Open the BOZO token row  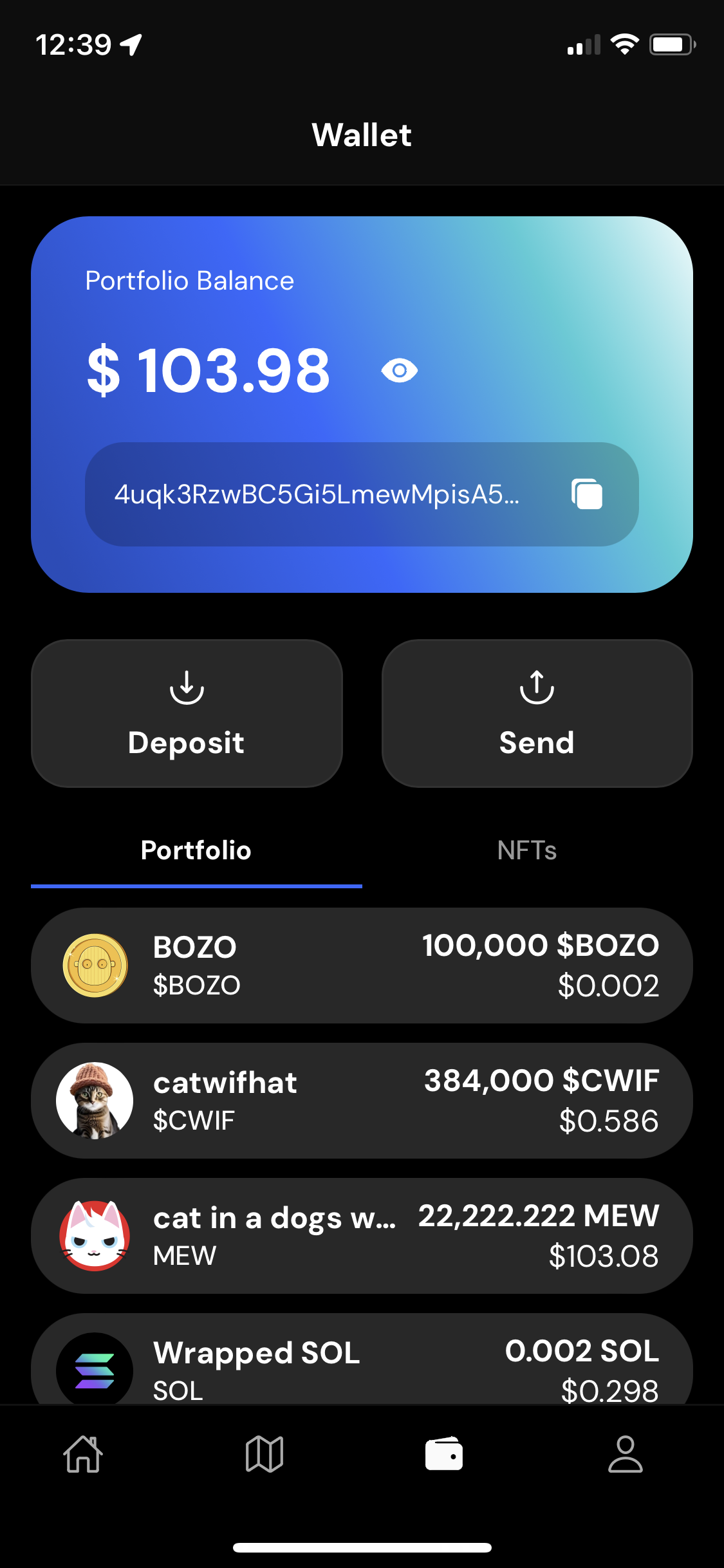(362, 966)
